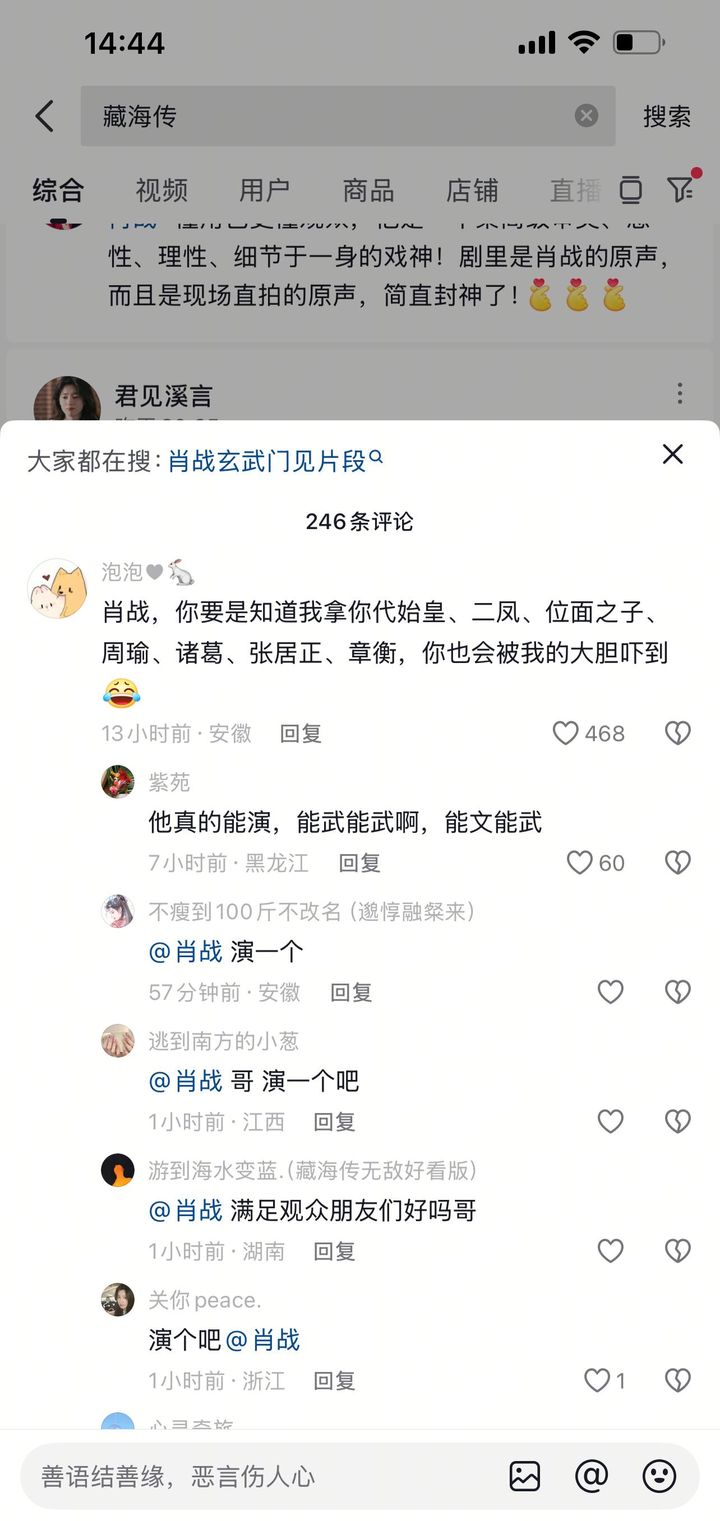Like 泡泡's comment with 468 likes
Screen dimensions: 720x1521
click(566, 733)
